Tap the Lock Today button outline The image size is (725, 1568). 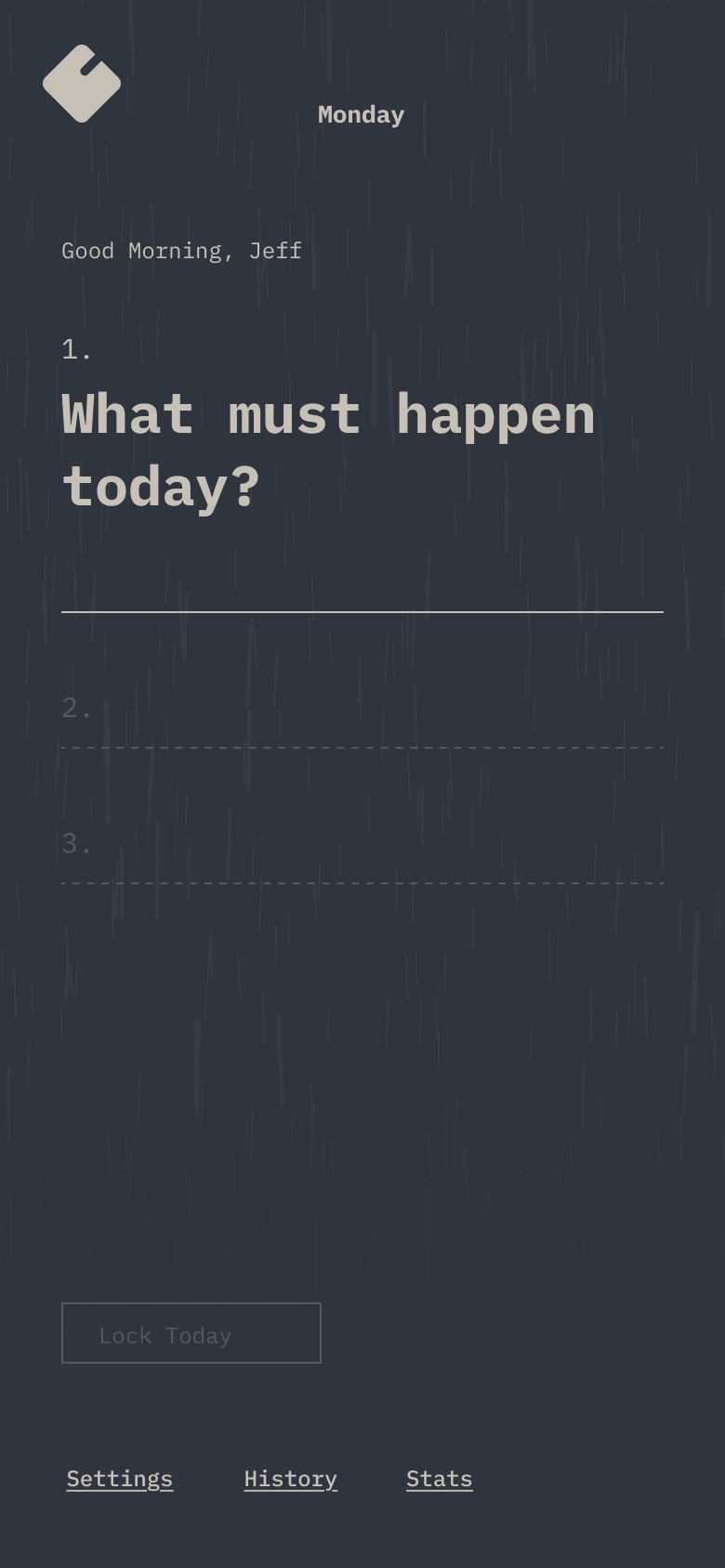pos(191,1333)
